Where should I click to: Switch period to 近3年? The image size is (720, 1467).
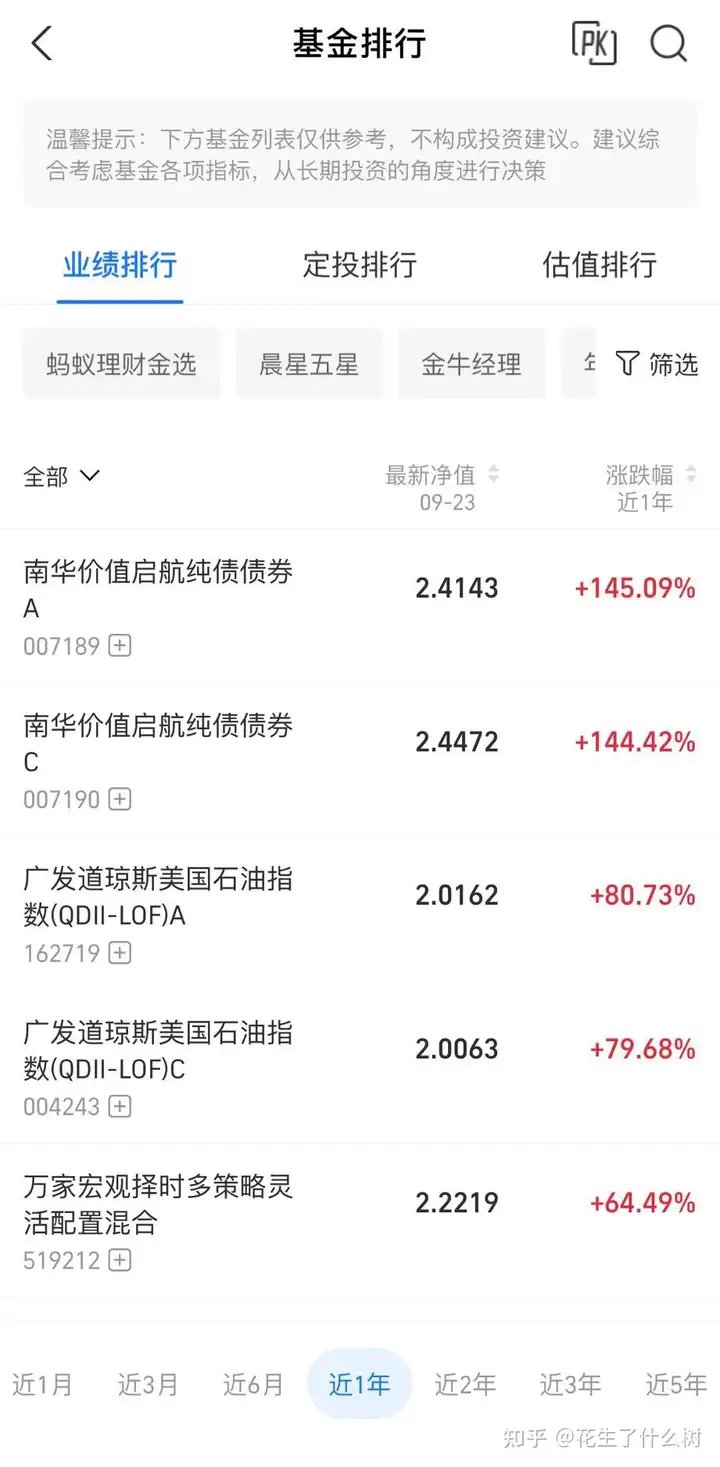point(570,1384)
